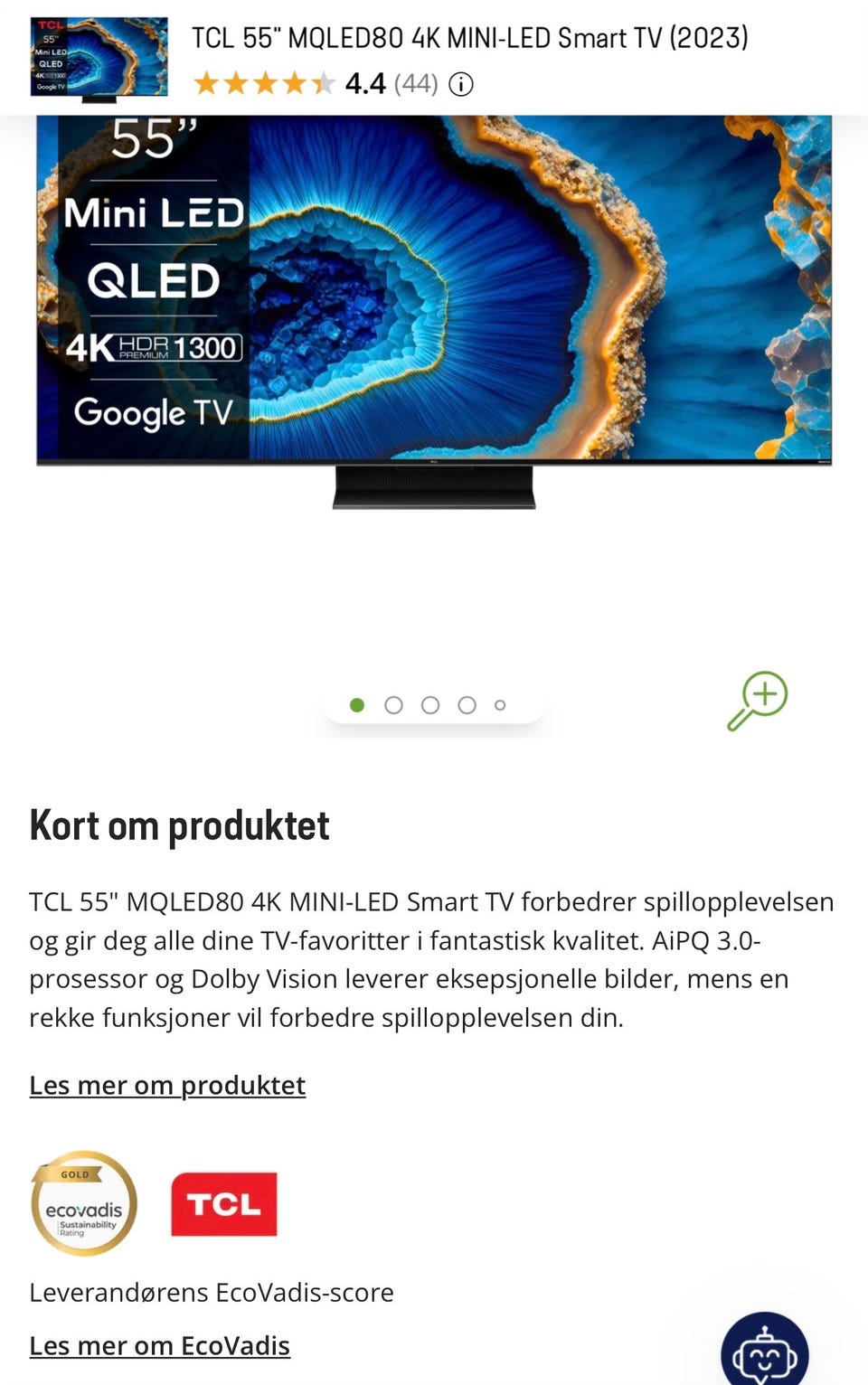This screenshot has height=1385, width=868.
Task: Click the EcoVadis Gold Sustainability badge
Action: [x=84, y=1203]
